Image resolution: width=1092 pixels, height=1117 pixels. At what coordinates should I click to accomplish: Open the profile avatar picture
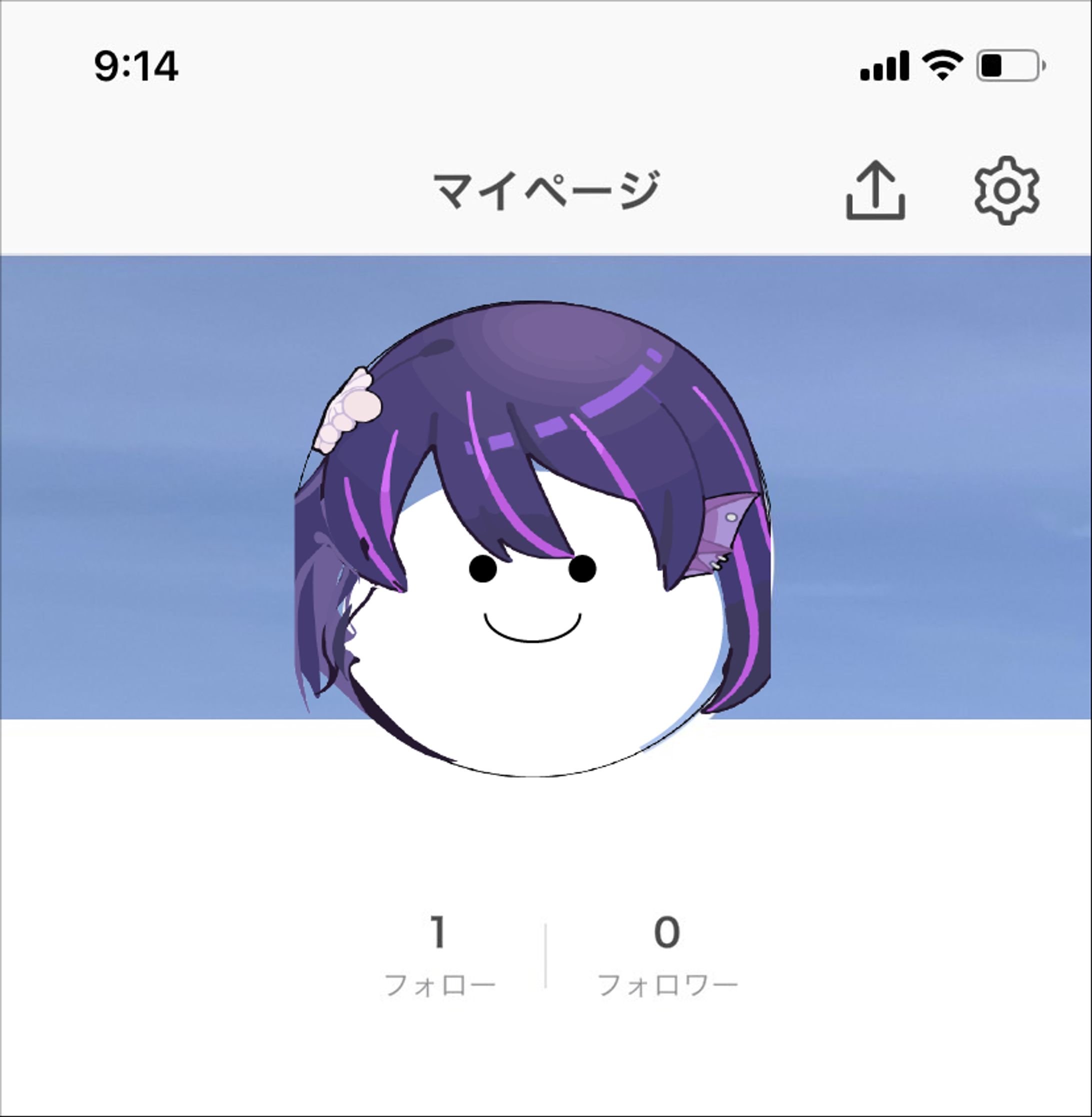tap(533, 539)
